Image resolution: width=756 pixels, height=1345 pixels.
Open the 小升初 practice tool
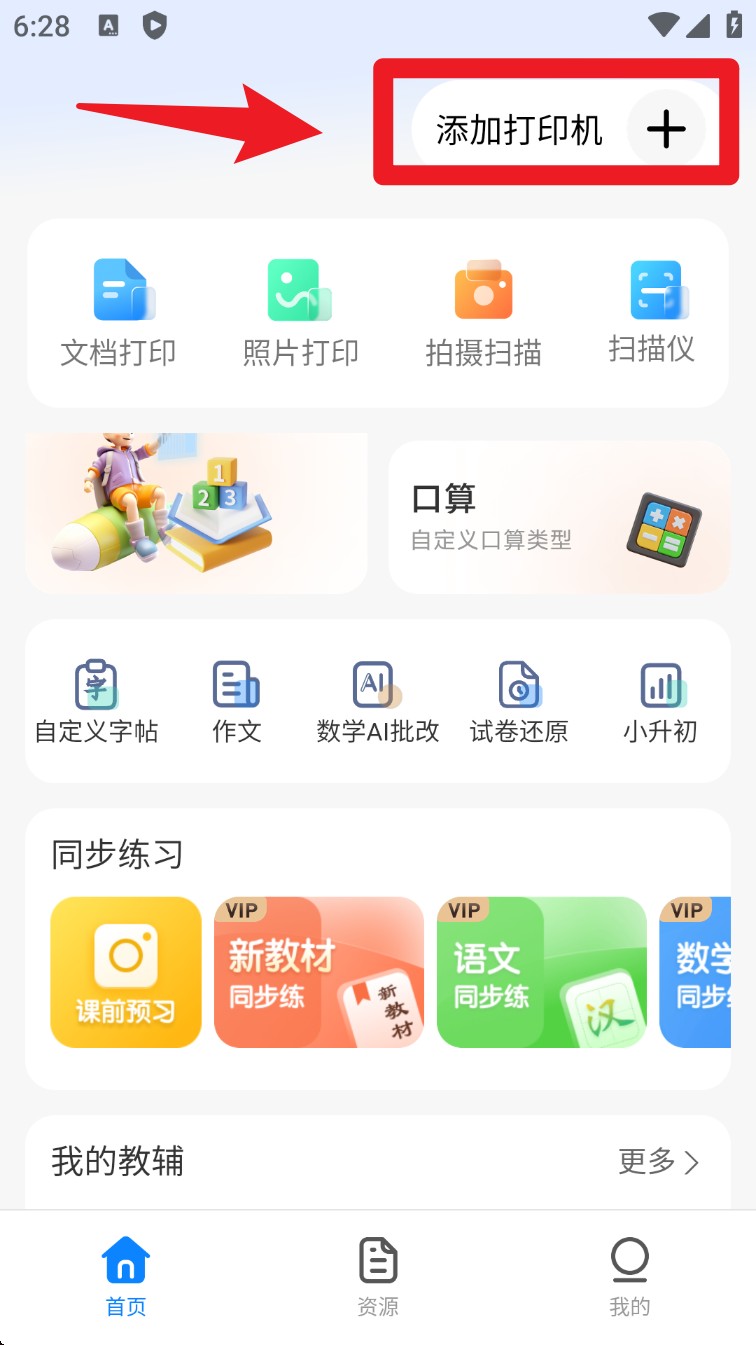[x=660, y=697]
